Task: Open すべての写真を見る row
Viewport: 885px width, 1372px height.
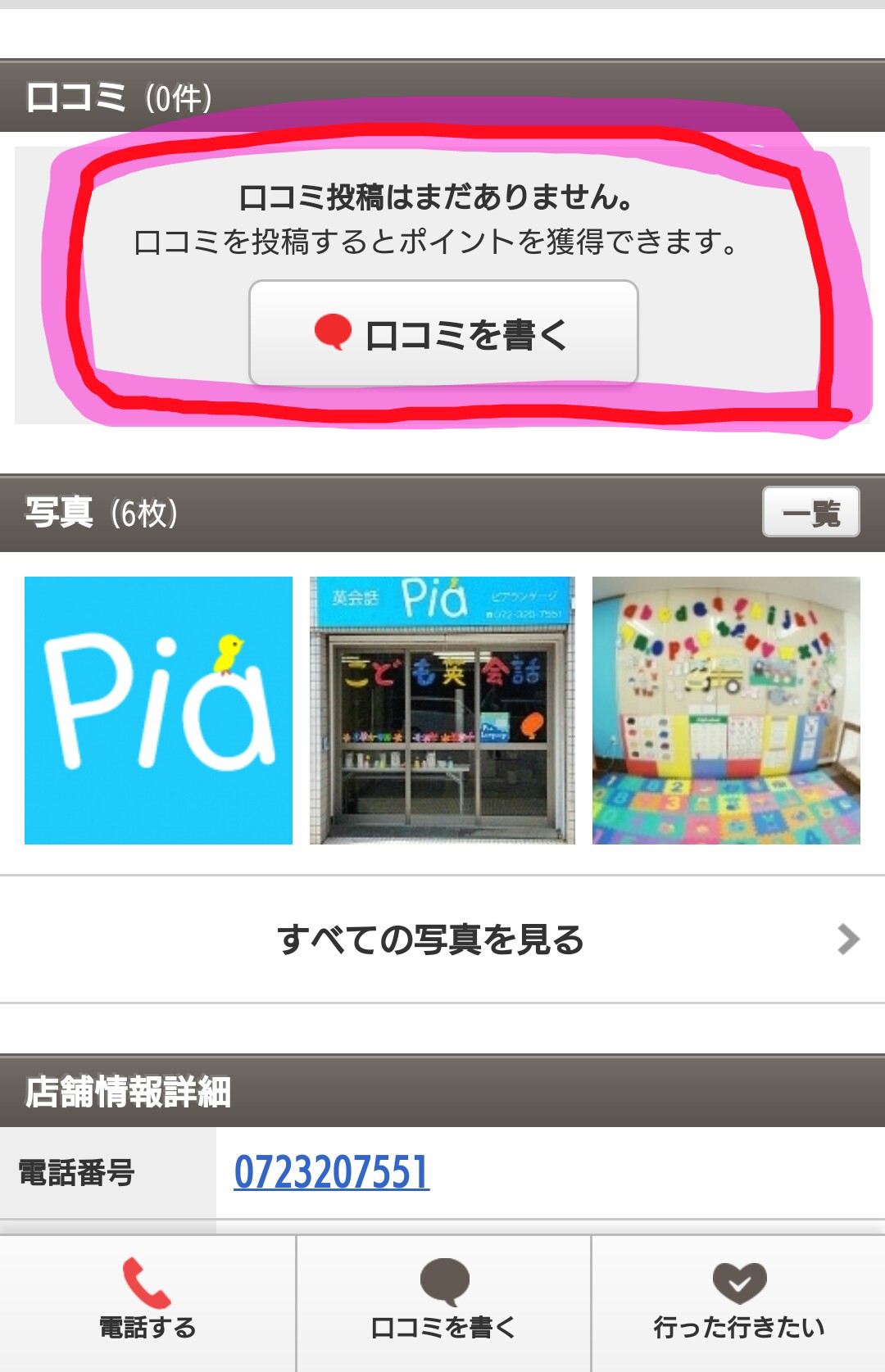Action: click(x=442, y=939)
